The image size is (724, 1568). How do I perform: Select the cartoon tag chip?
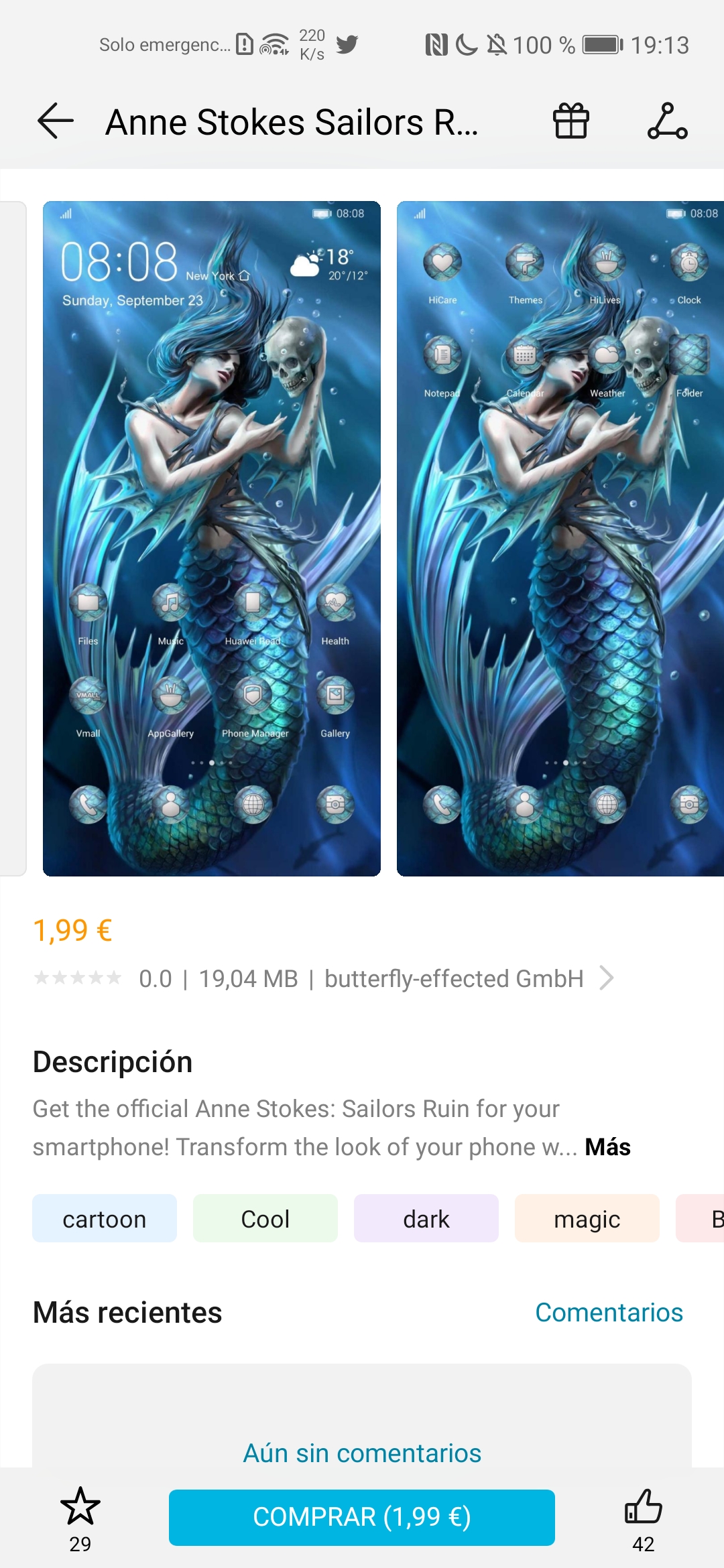(x=105, y=1218)
